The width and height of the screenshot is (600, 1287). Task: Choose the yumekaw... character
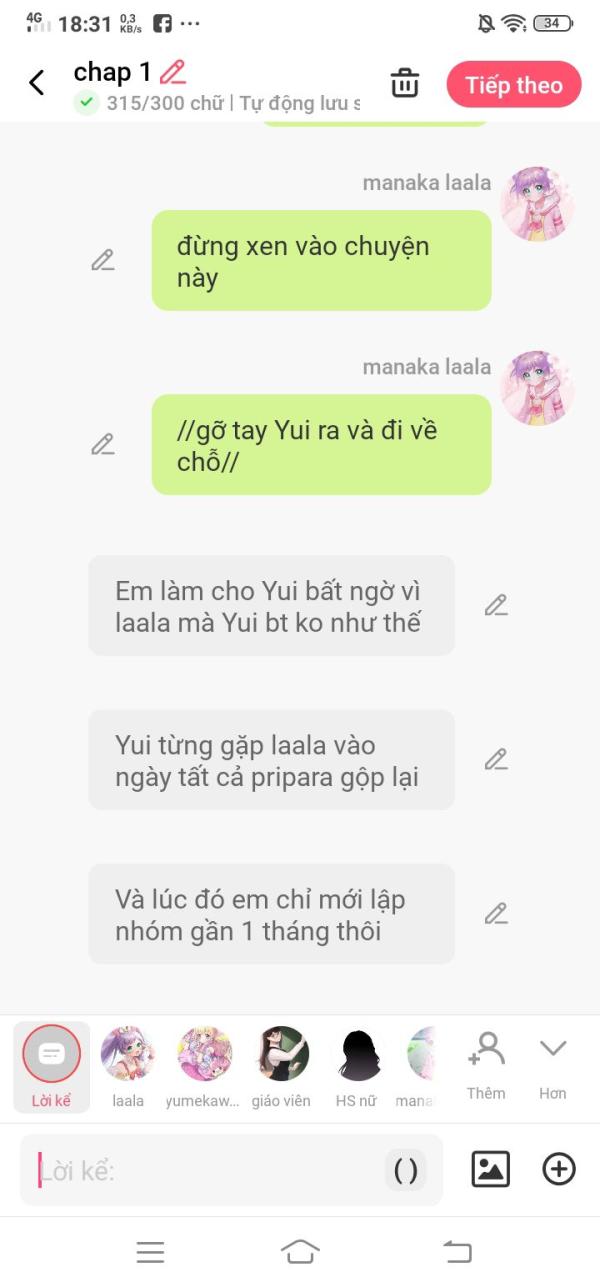click(x=205, y=1066)
